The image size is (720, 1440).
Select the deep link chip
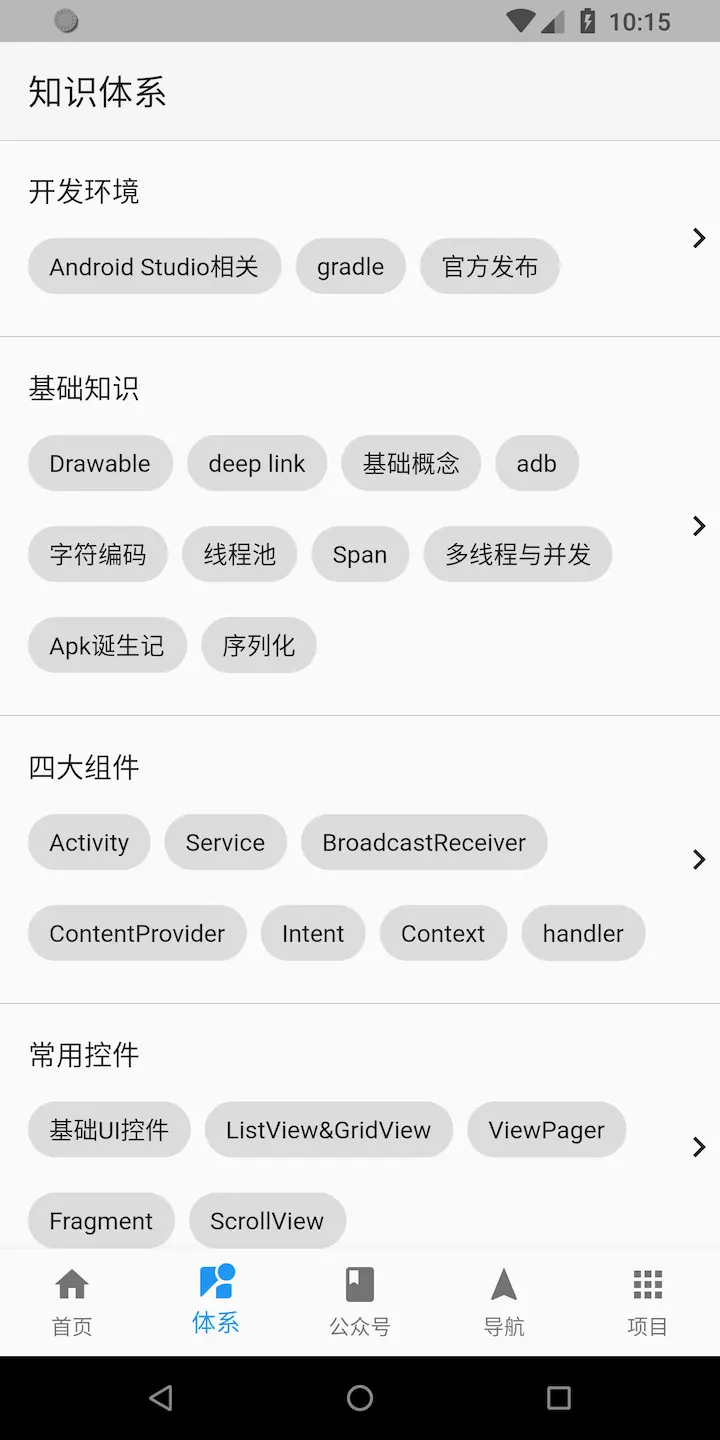pos(257,464)
